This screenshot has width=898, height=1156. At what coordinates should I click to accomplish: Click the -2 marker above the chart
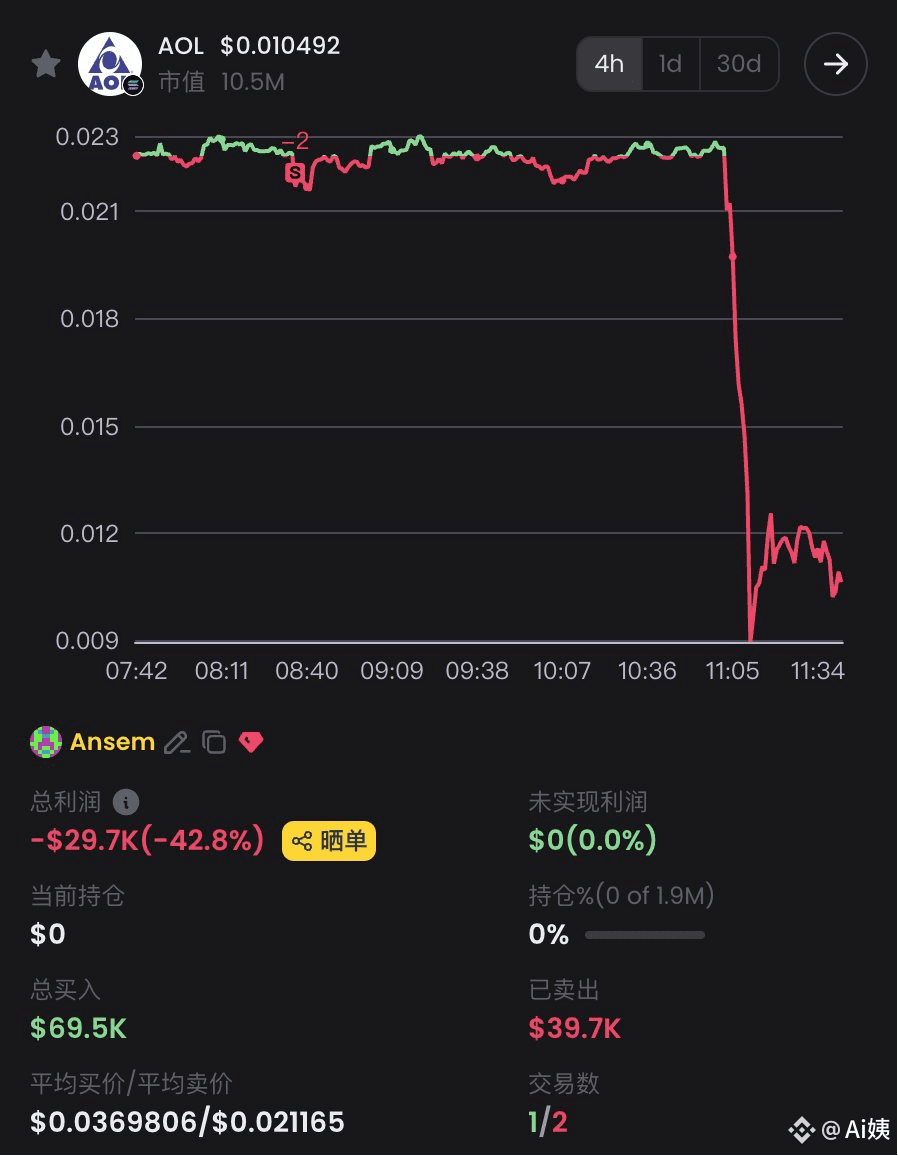pos(295,142)
